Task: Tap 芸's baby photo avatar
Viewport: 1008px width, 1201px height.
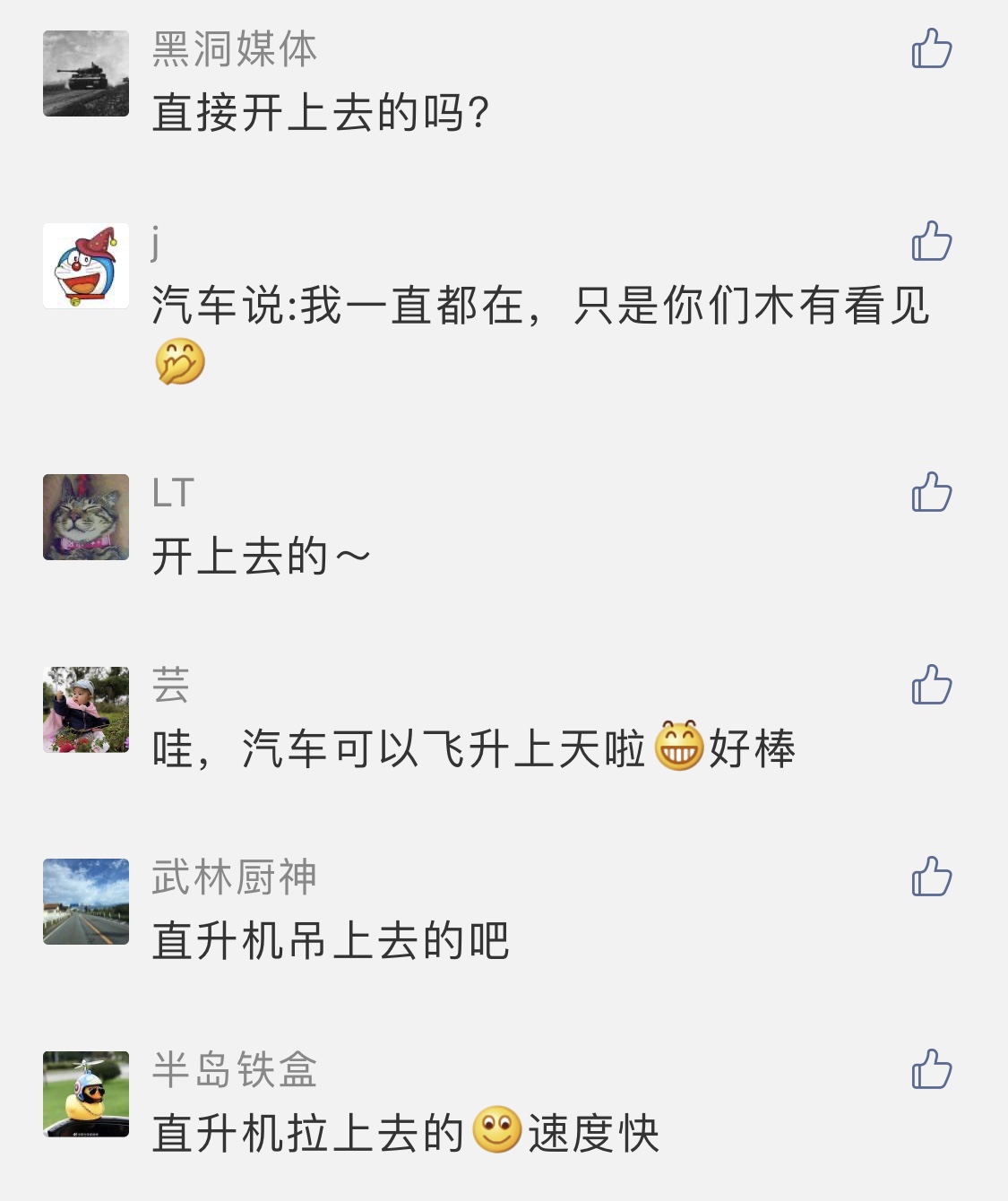Action: 86,710
